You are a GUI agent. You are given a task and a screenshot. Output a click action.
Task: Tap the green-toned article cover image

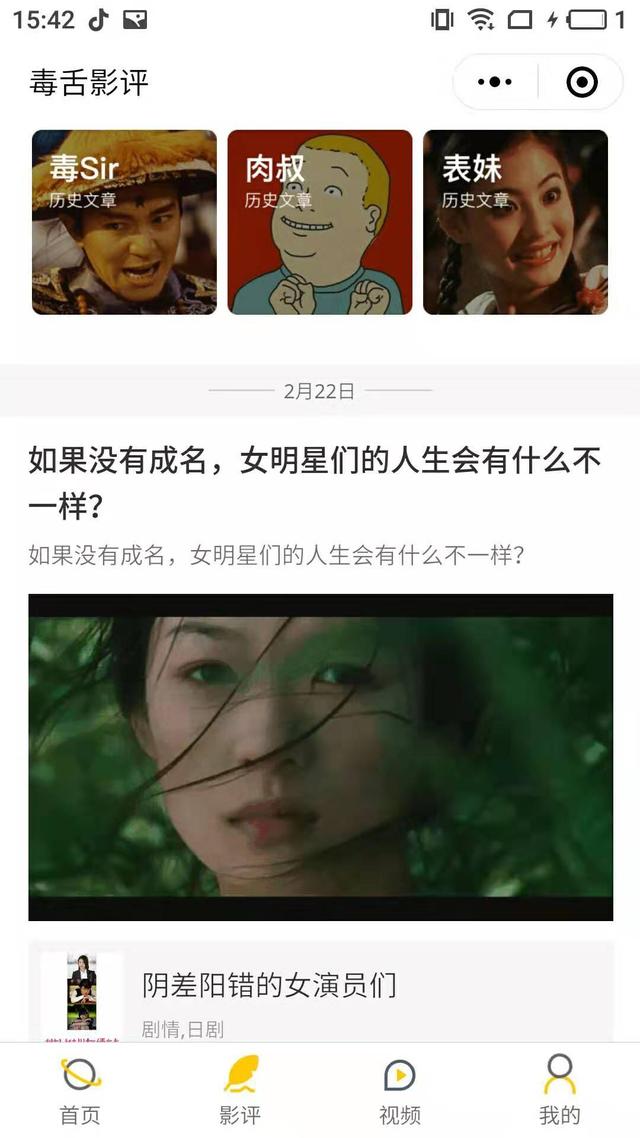(321, 757)
